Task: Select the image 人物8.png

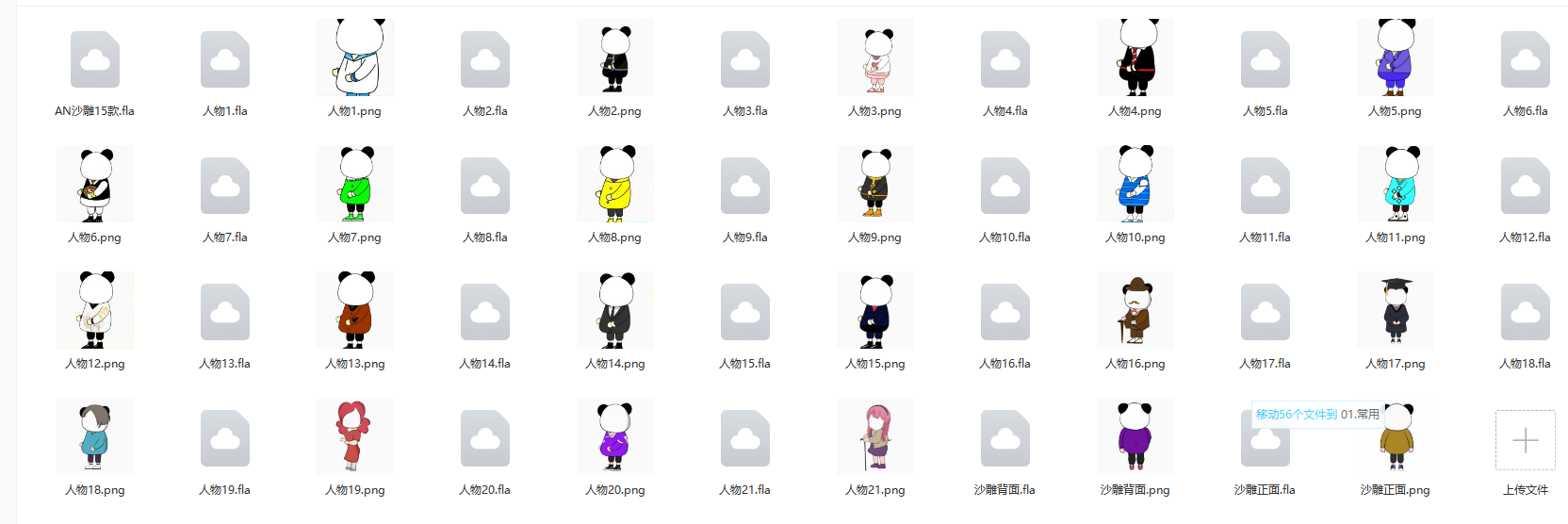Action: pyautogui.click(x=615, y=185)
